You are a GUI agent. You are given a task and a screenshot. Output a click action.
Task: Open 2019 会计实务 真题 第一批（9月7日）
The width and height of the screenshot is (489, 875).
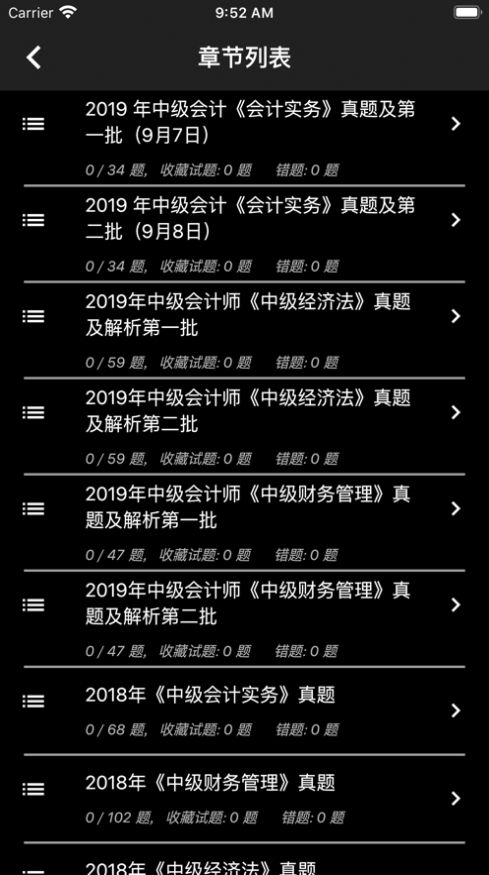pyautogui.click(x=244, y=138)
